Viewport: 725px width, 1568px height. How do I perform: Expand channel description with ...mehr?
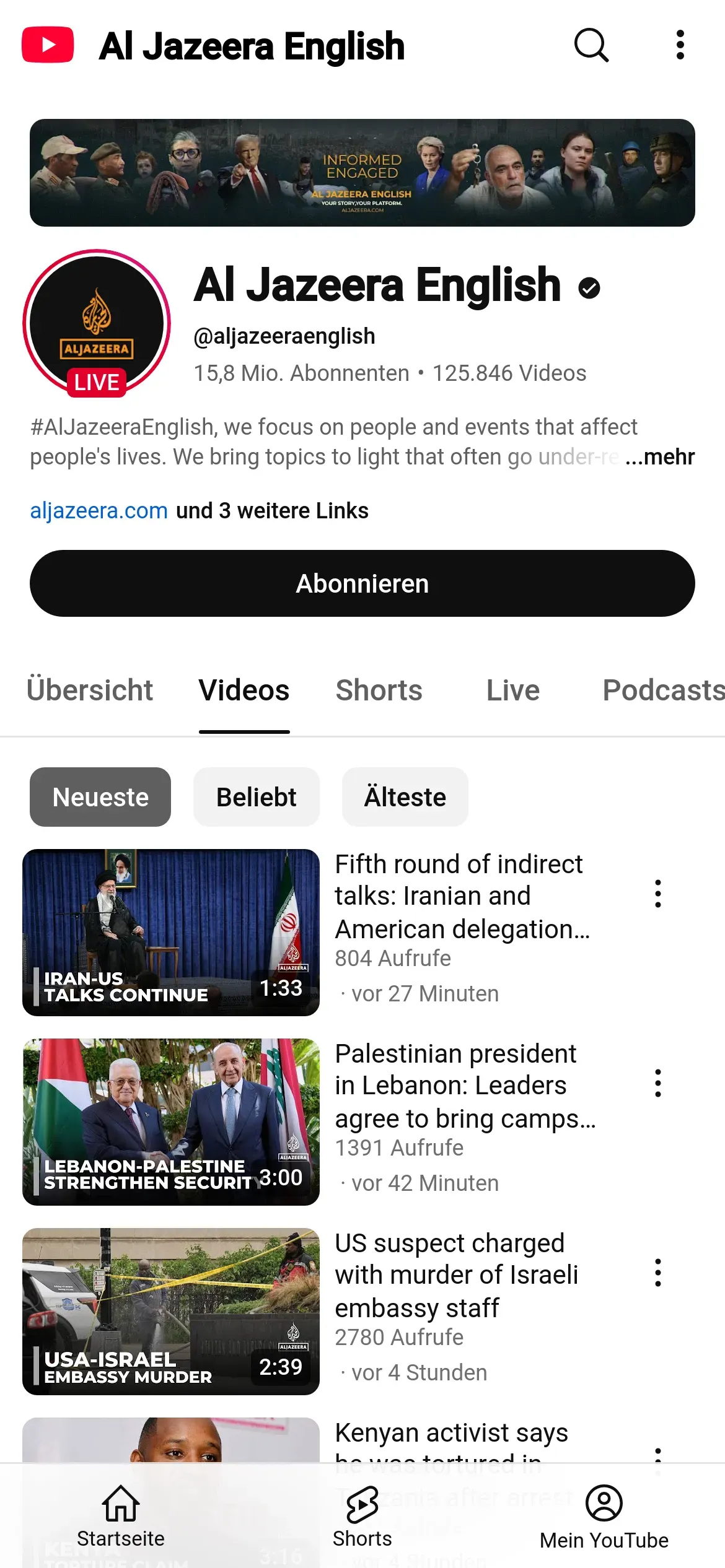coord(659,457)
